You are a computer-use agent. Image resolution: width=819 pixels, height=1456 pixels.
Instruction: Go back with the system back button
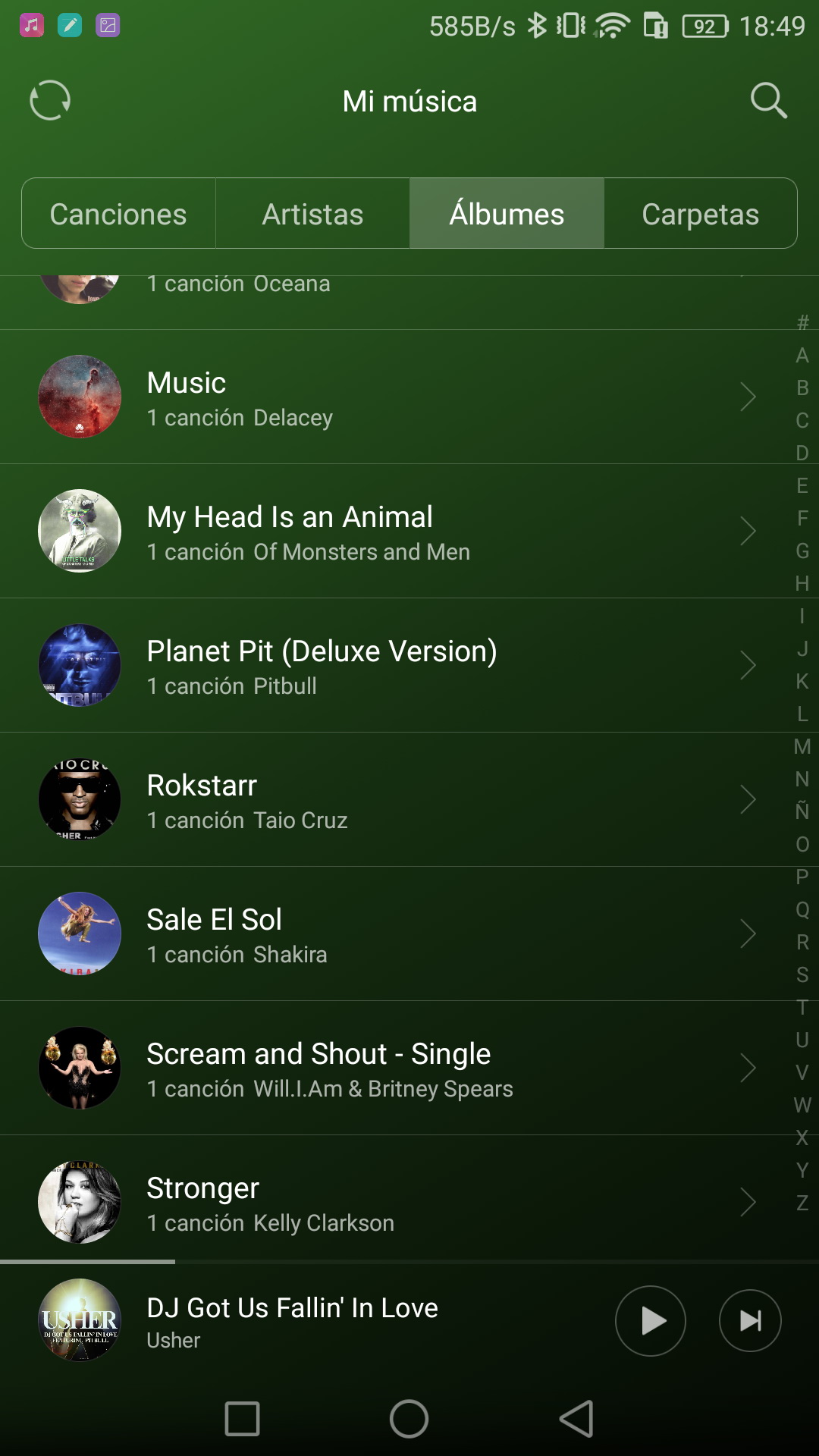coord(576,1419)
